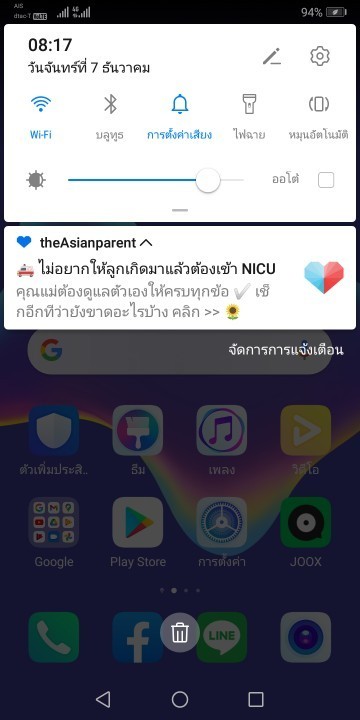
Task: Tap a point on the brightness slider
Action: [x=155, y=180]
